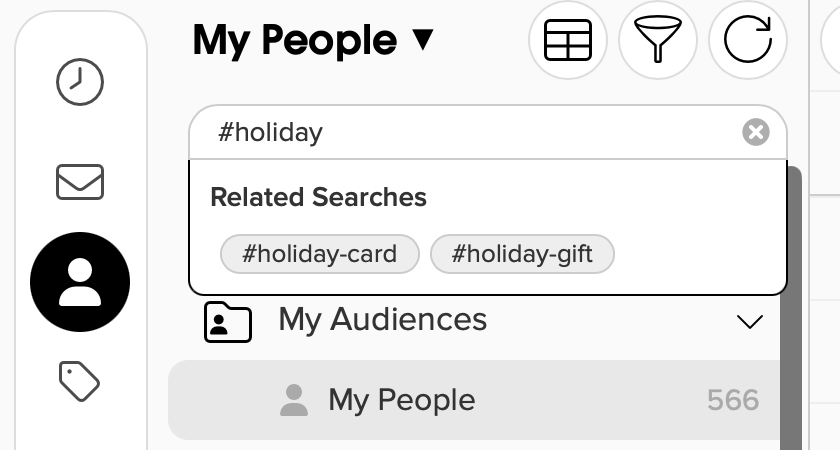Tap the #holiday search field
Screen dimensions: 840x450
[x=470, y=132]
